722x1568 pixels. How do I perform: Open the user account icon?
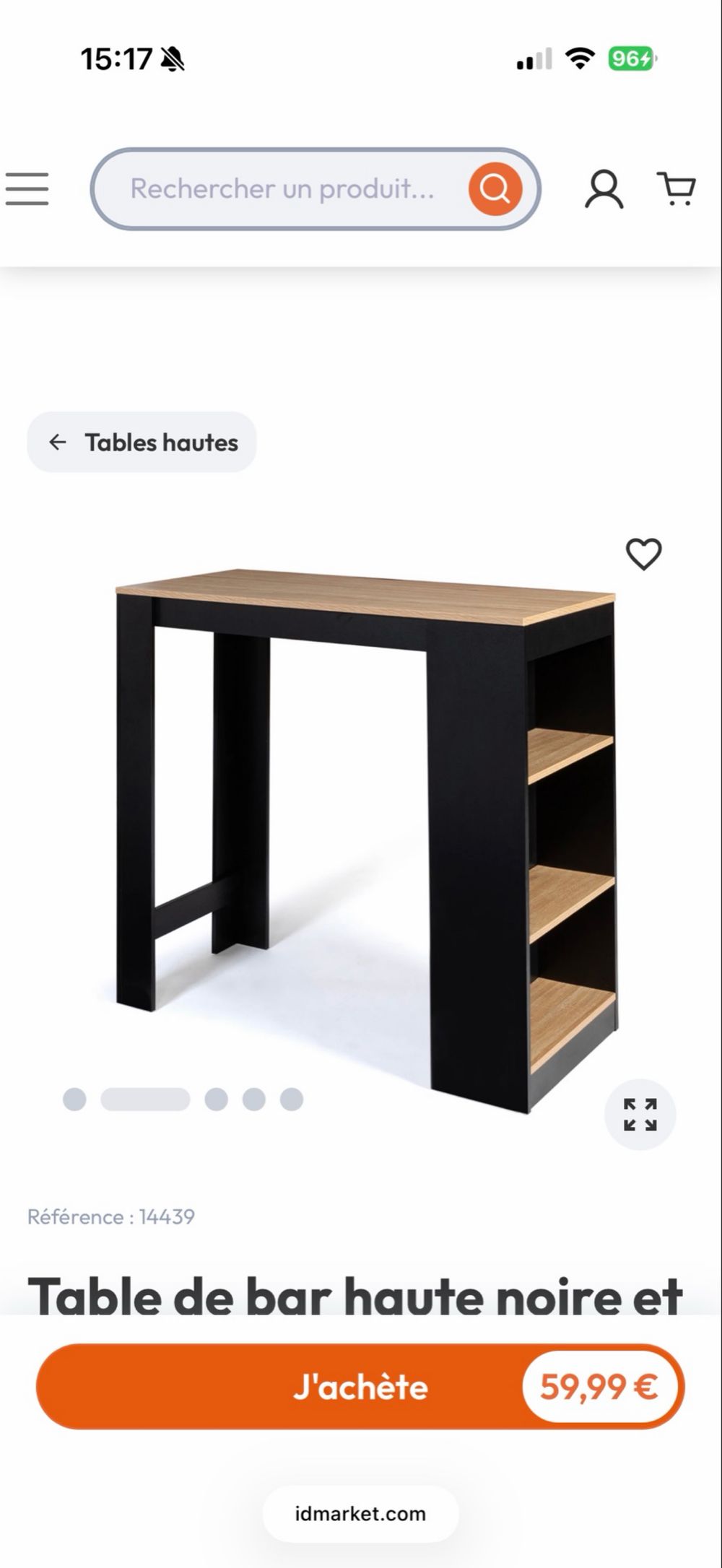(x=604, y=189)
